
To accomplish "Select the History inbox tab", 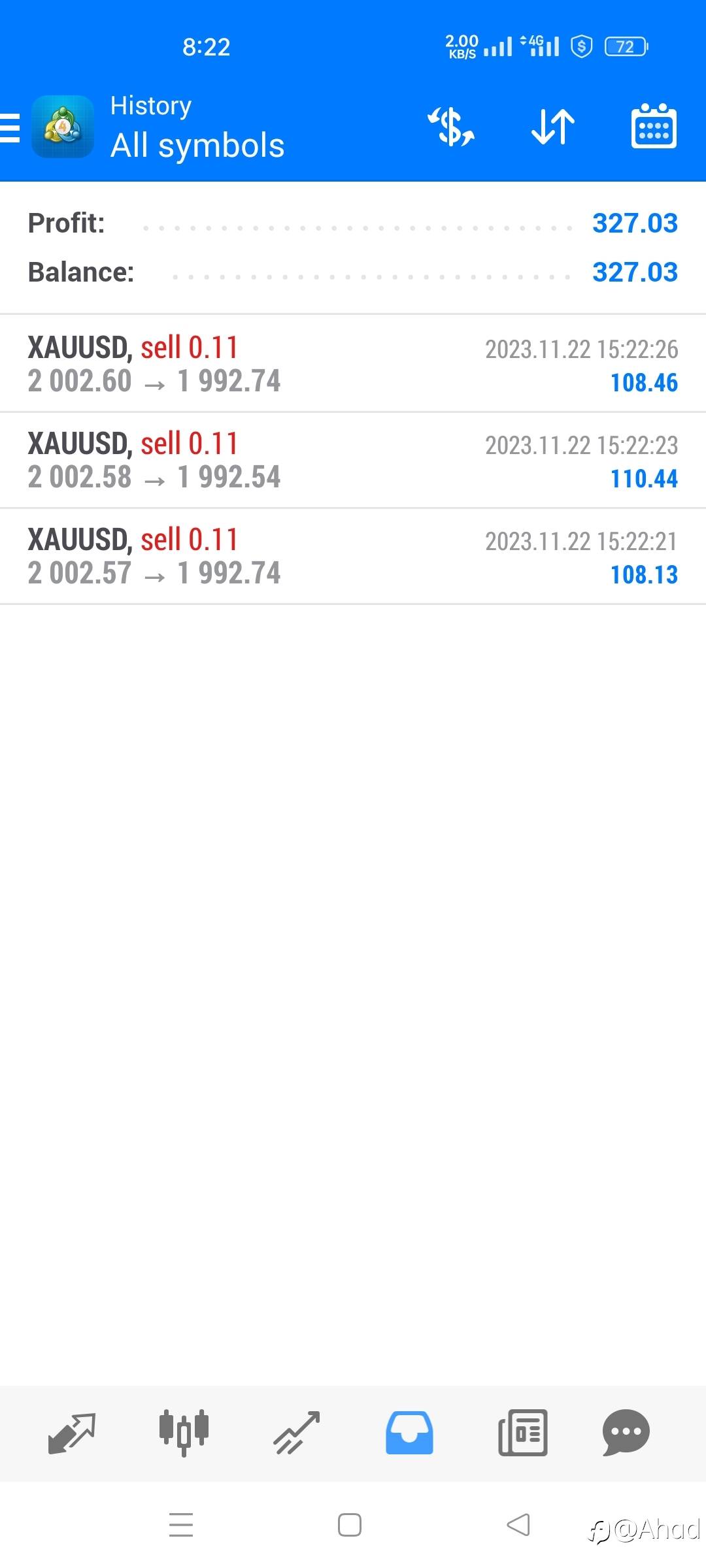I will [409, 1433].
